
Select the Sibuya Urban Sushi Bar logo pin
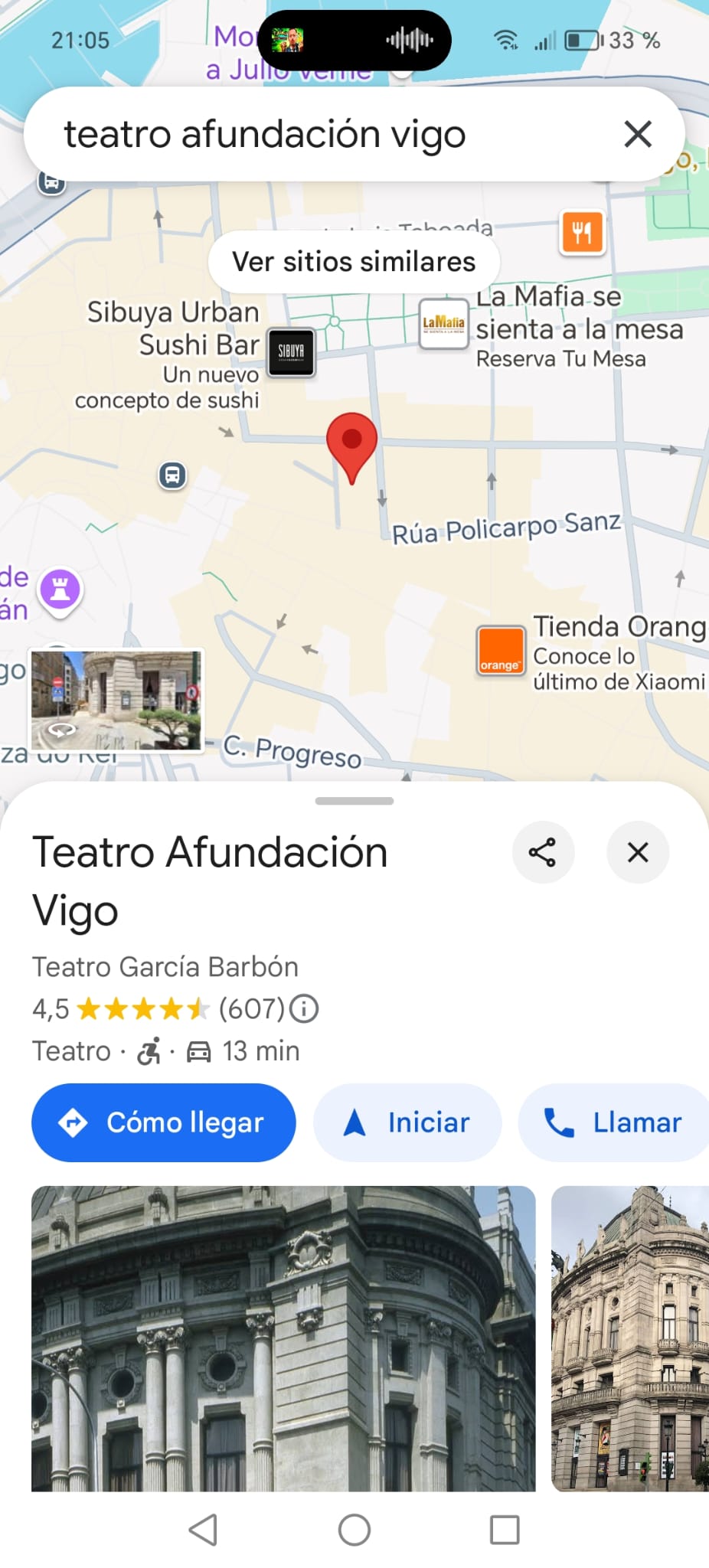[x=291, y=352]
